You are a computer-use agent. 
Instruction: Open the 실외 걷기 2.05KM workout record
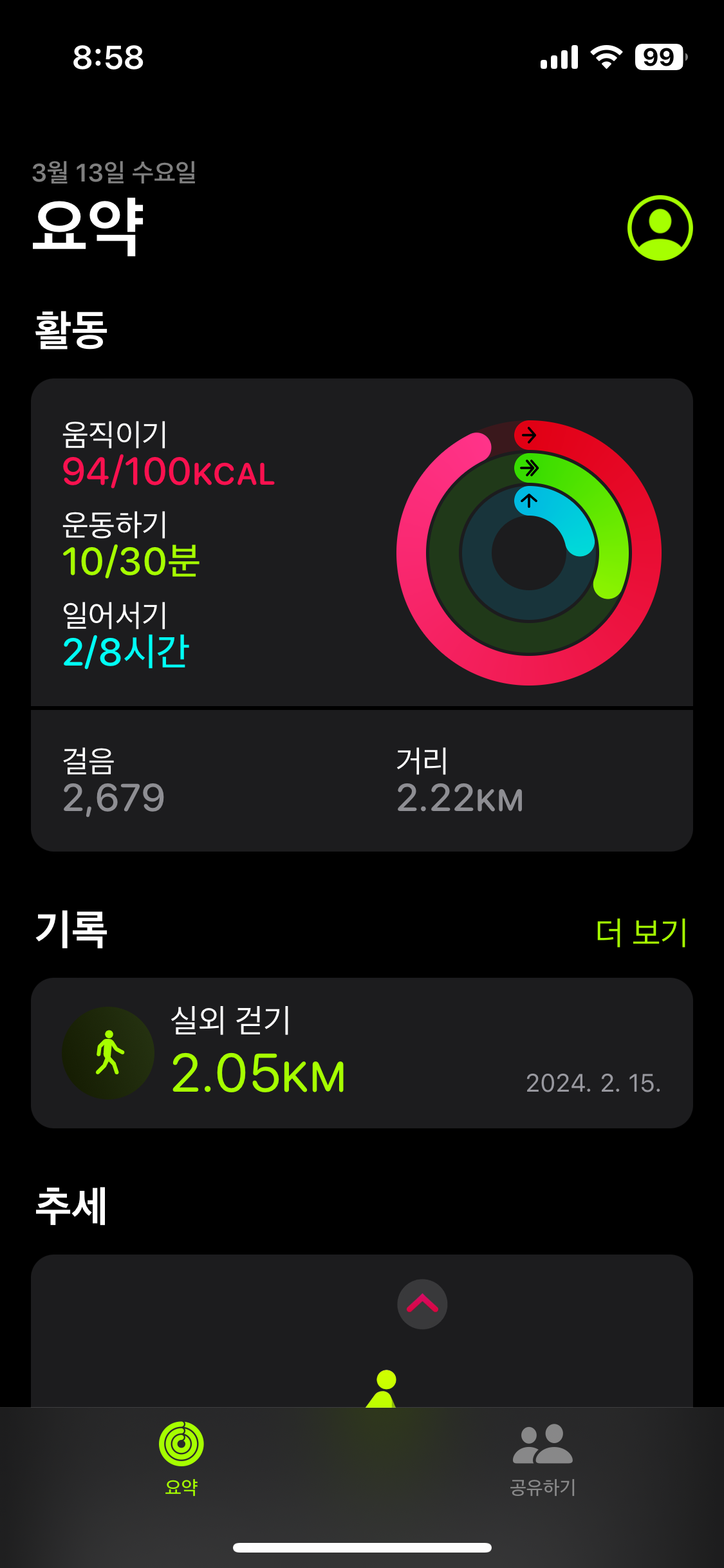[362, 1053]
